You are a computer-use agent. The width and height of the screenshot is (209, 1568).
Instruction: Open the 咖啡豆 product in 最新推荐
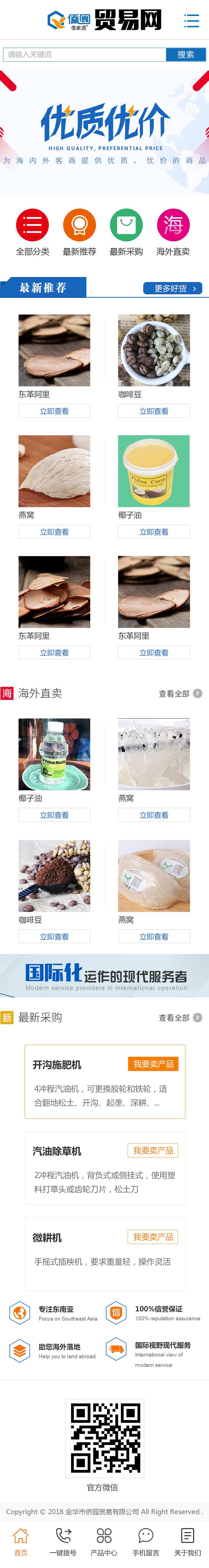point(154,351)
